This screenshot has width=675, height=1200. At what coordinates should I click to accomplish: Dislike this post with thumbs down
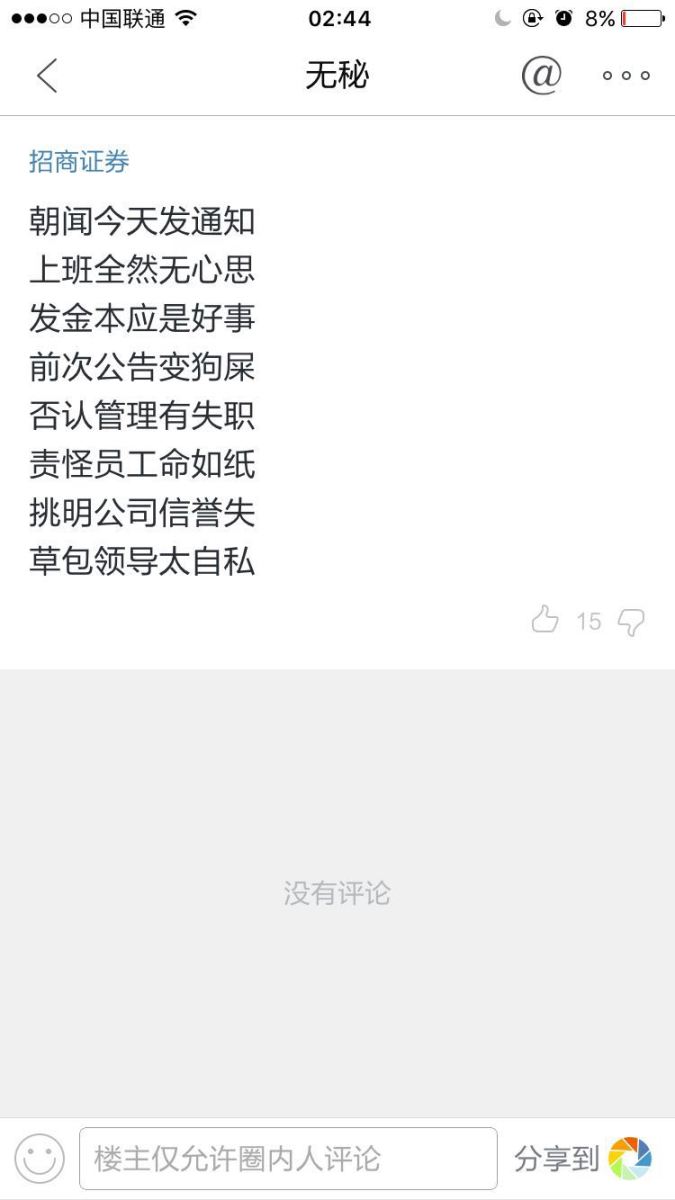(x=631, y=622)
